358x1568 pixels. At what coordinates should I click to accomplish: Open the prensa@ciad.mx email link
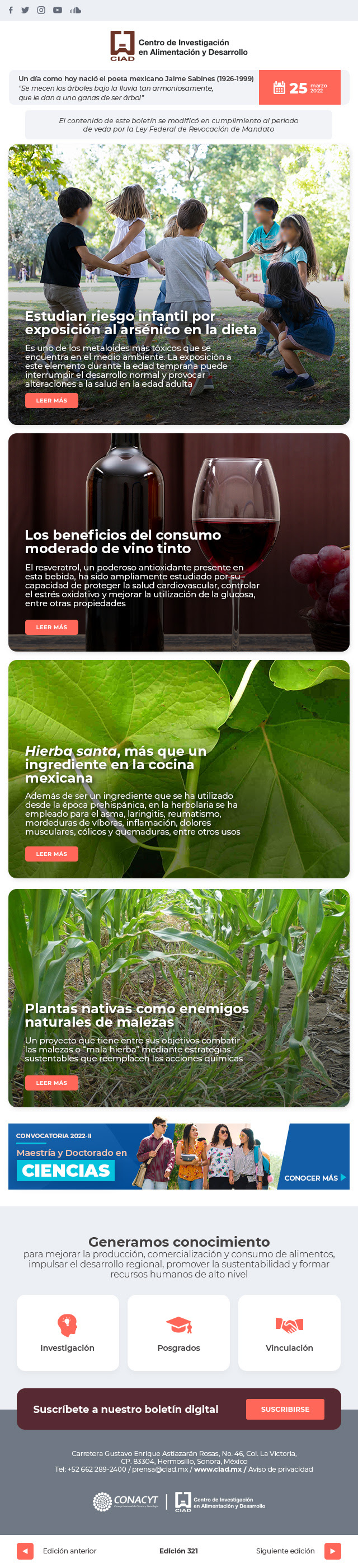pyautogui.click(x=160, y=1469)
